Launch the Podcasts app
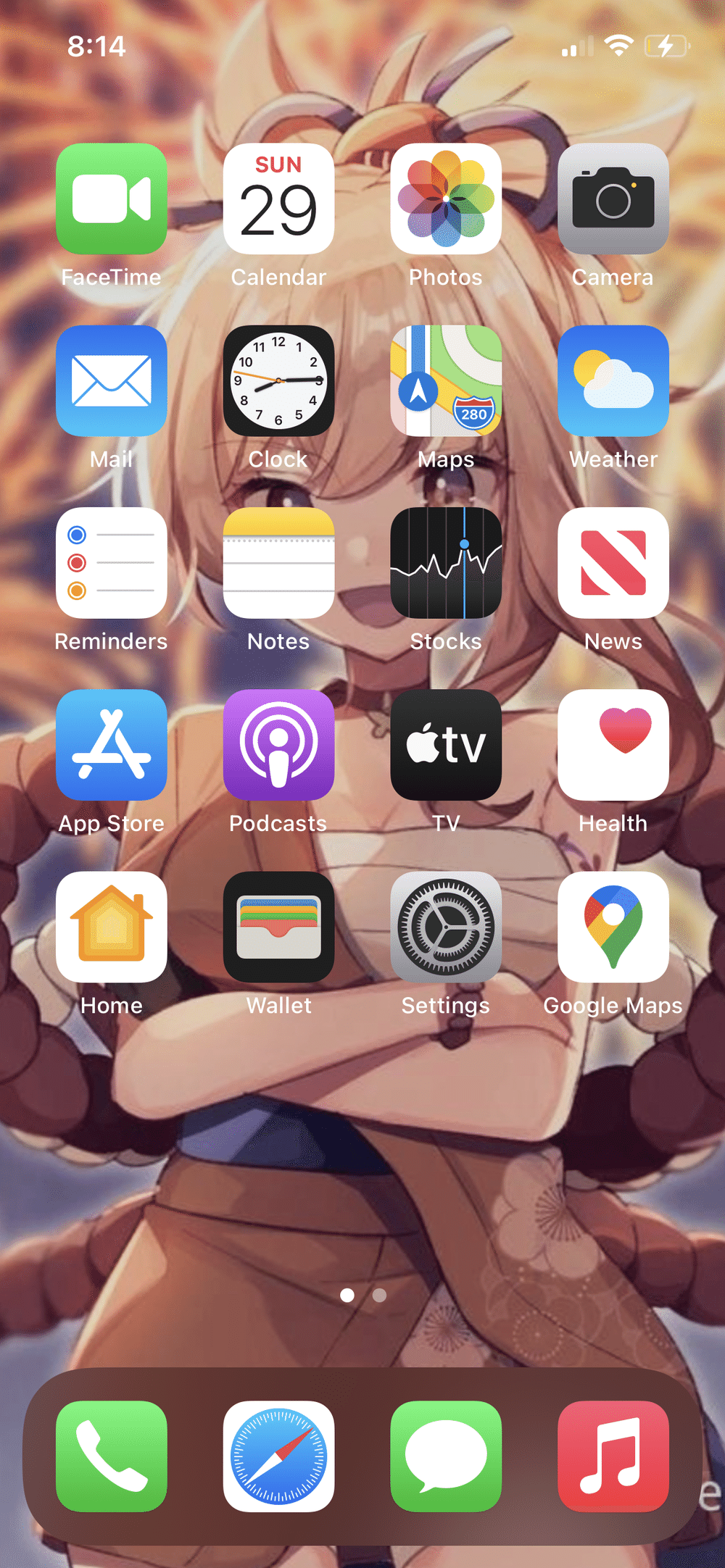The height and width of the screenshot is (1568, 725). point(278,745)
